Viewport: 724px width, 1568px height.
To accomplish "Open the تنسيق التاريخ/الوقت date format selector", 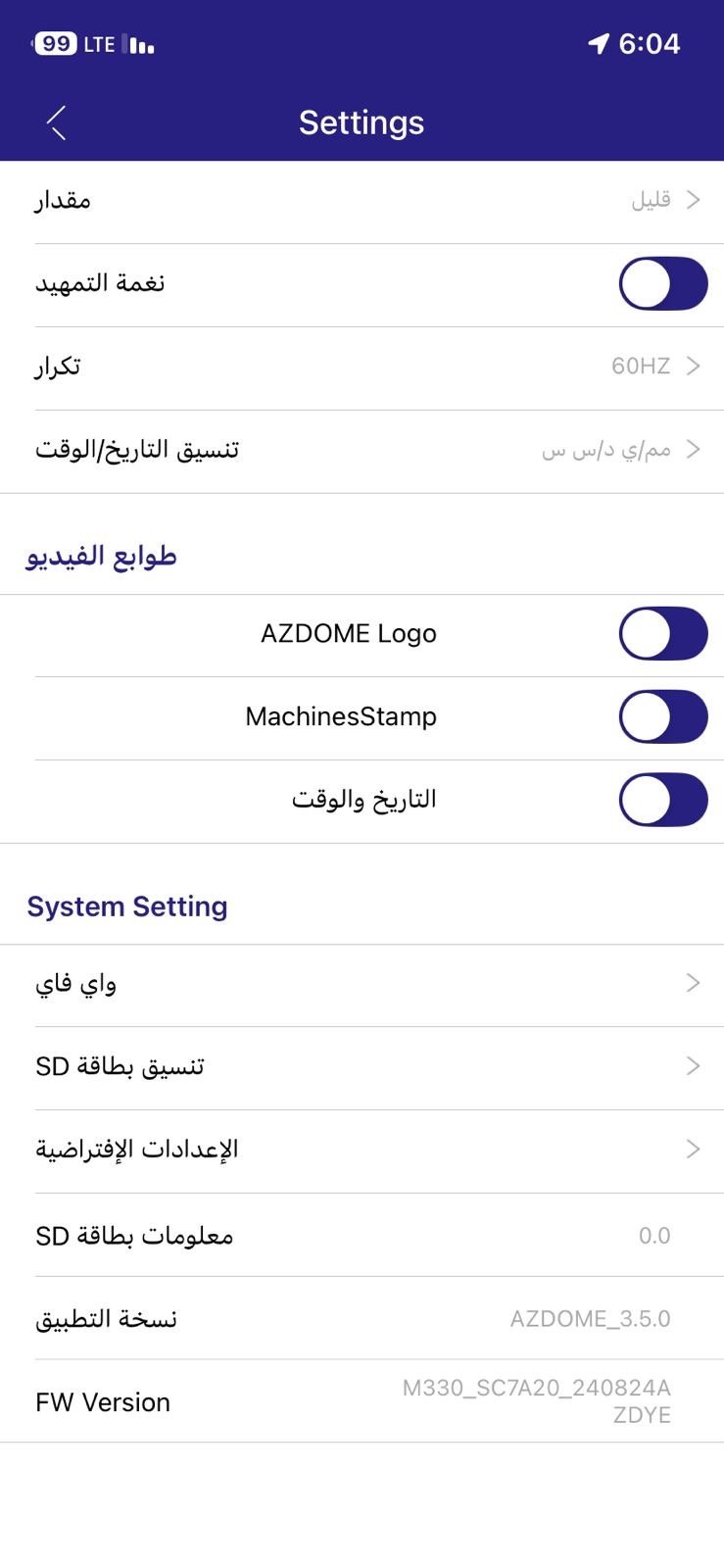I will [362, 449].
